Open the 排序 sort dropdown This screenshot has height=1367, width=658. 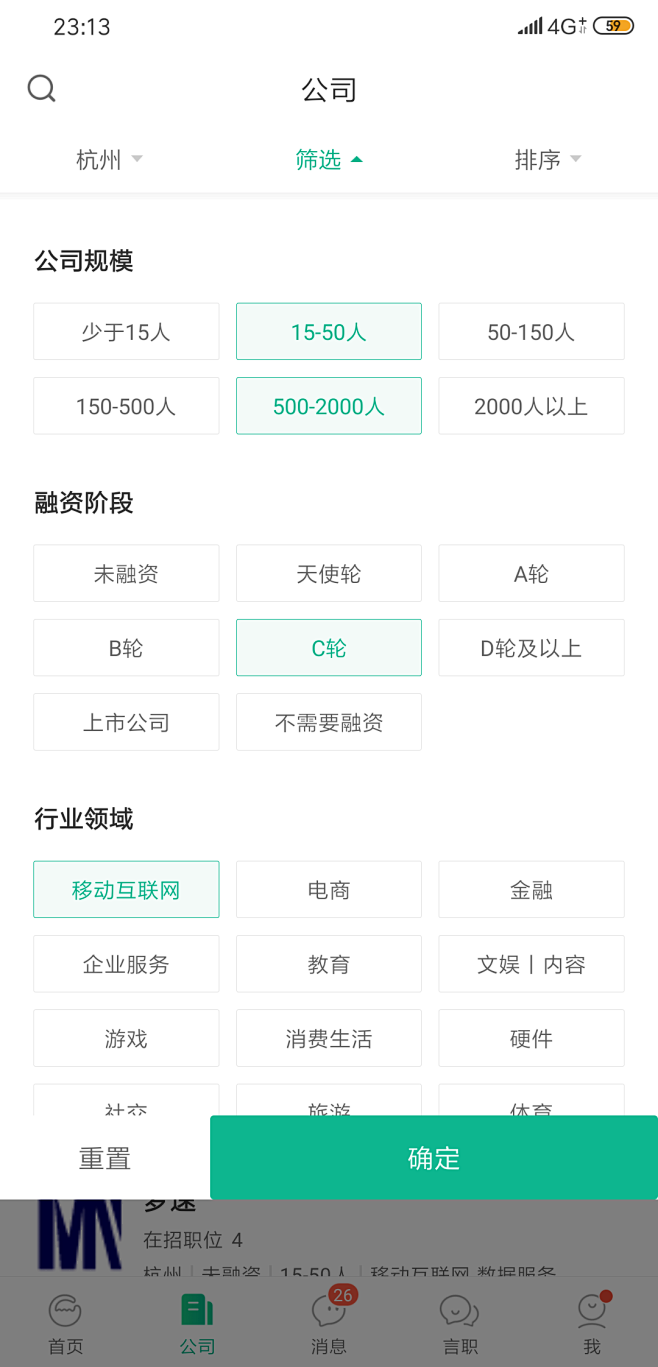coord(547,160)
